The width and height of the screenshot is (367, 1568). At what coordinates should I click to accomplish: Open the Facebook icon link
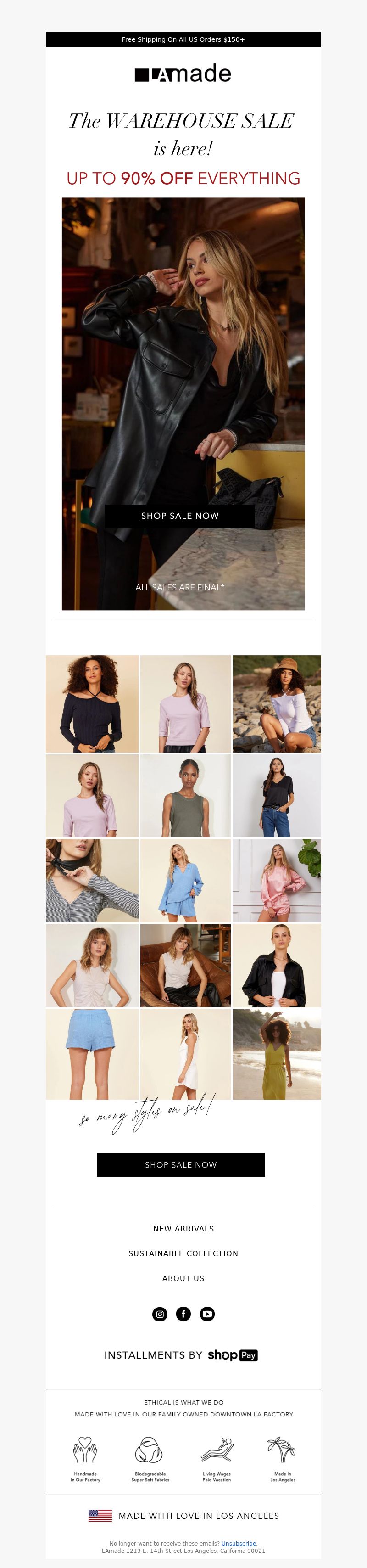183,1314
